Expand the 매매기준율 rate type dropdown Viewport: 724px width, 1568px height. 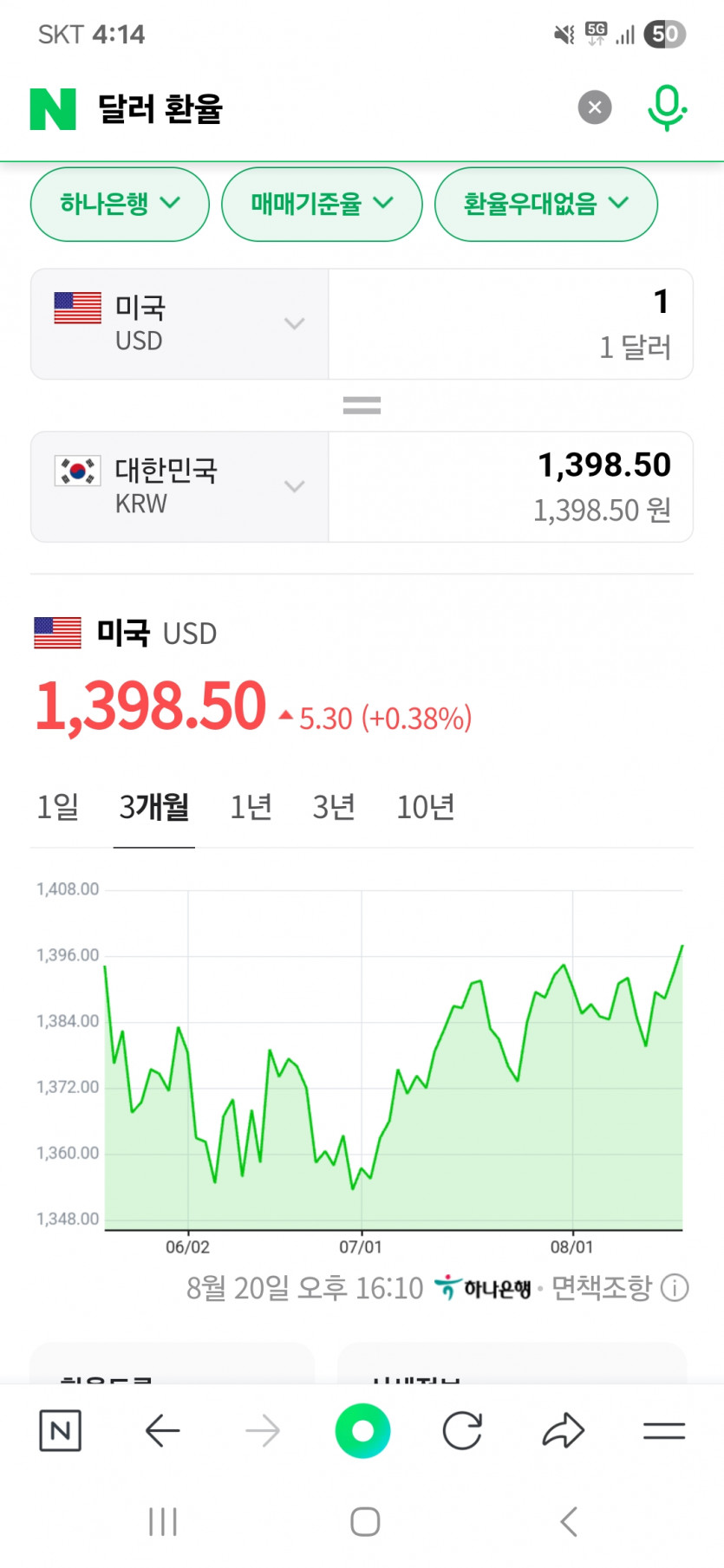[322, 204]
